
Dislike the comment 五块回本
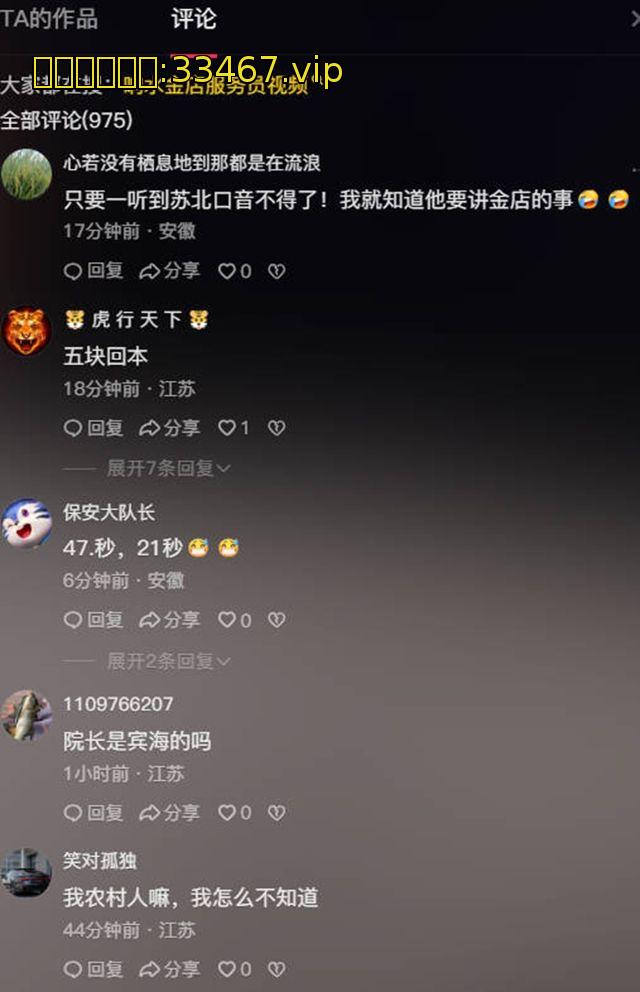point(277,428)
